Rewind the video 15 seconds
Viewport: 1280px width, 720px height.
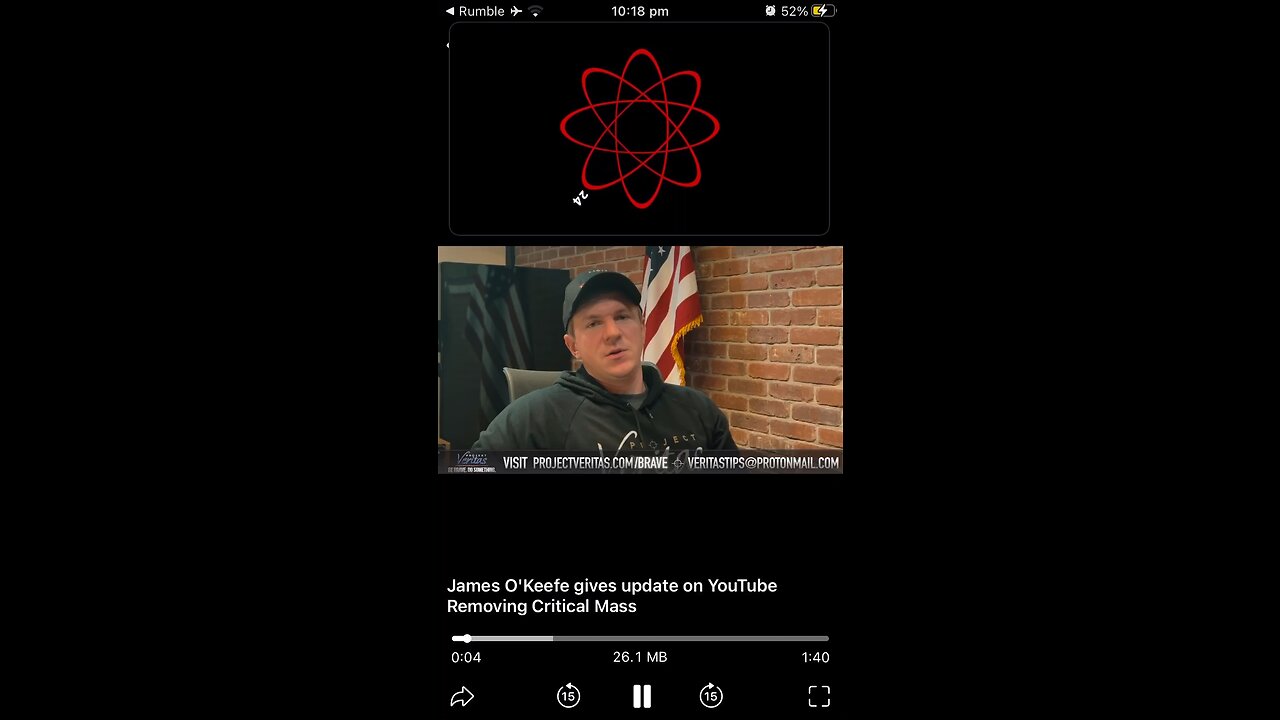click(x=568, y=696)
